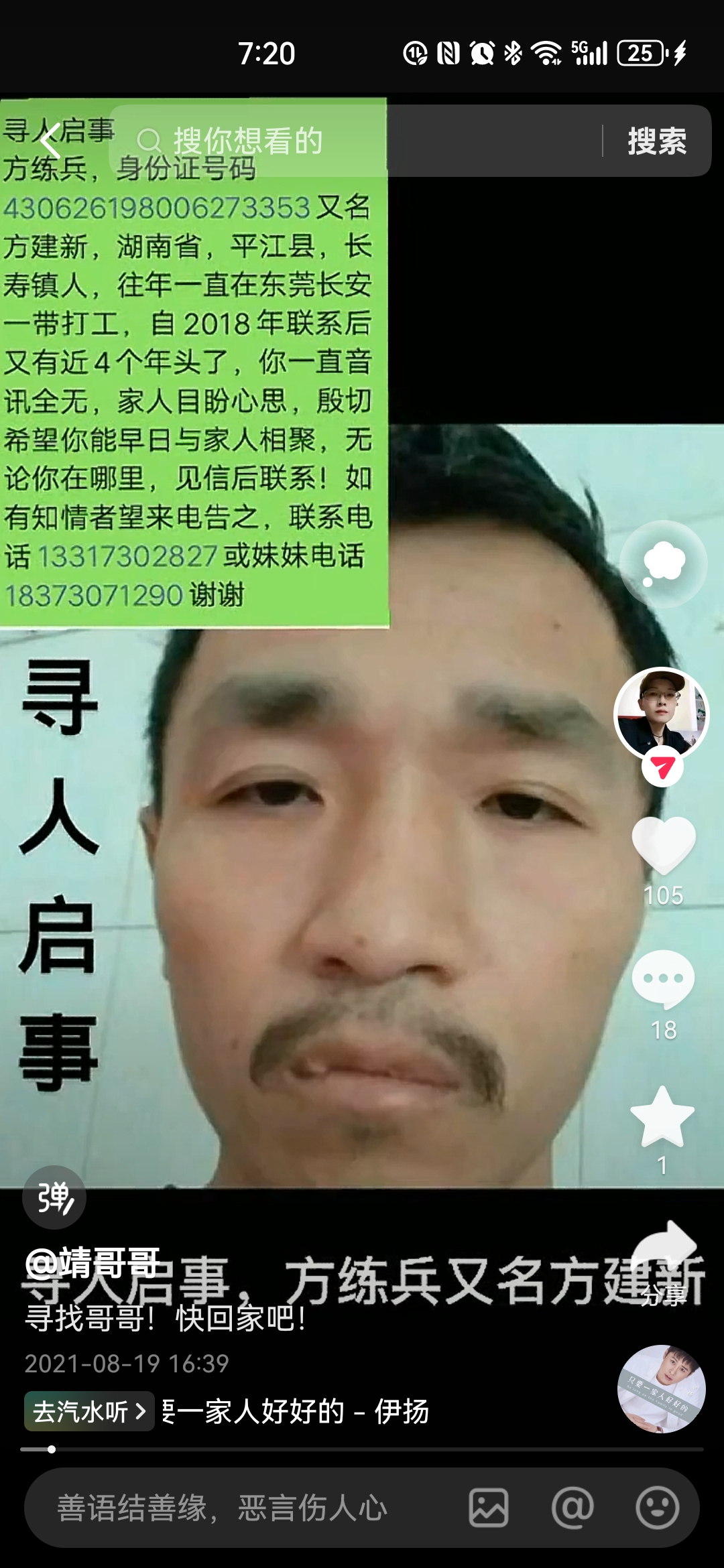The height and width of the screenshot is (1568, 724).
Task: Mention someone with the @ icon
Action: click(x=572, y=1508)
